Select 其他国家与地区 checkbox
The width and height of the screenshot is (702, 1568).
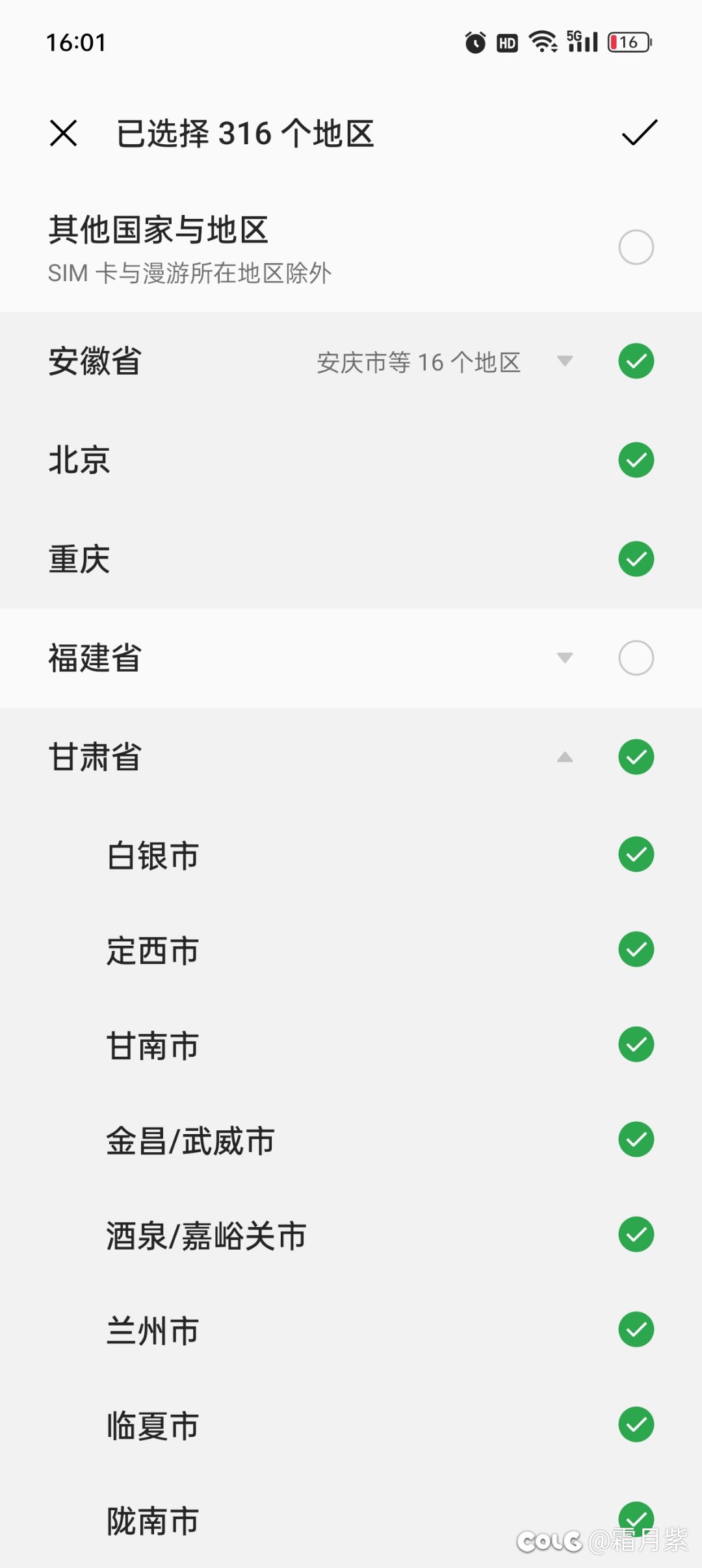tap(636, 247)
